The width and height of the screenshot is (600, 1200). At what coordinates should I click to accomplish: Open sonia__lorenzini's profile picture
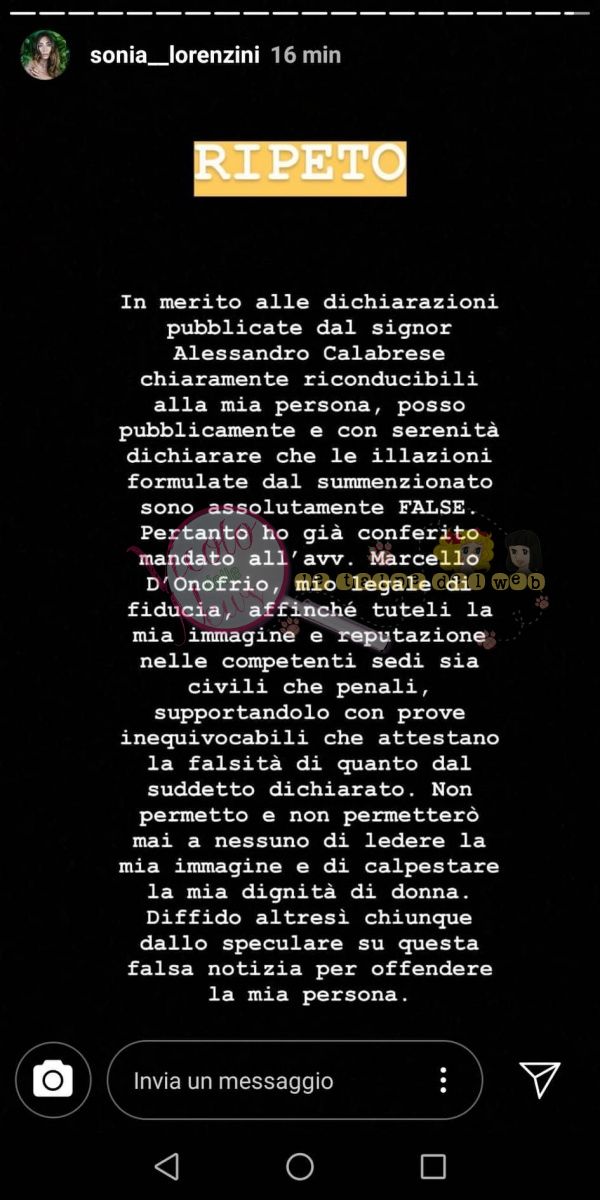pyautogui.click(x=45, y=55)
